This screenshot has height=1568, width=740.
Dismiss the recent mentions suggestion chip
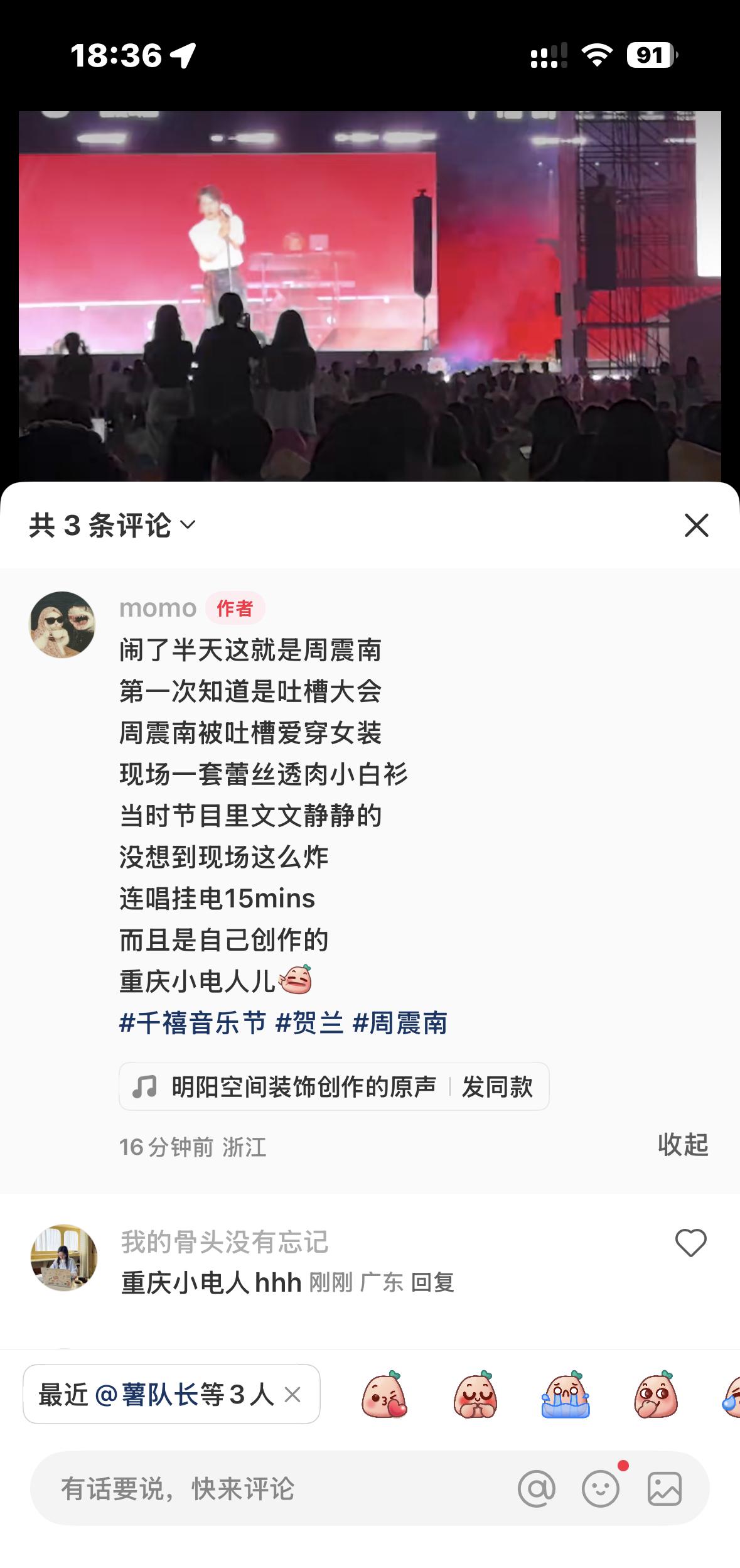pyautogui.click(x=292, y=1395)
